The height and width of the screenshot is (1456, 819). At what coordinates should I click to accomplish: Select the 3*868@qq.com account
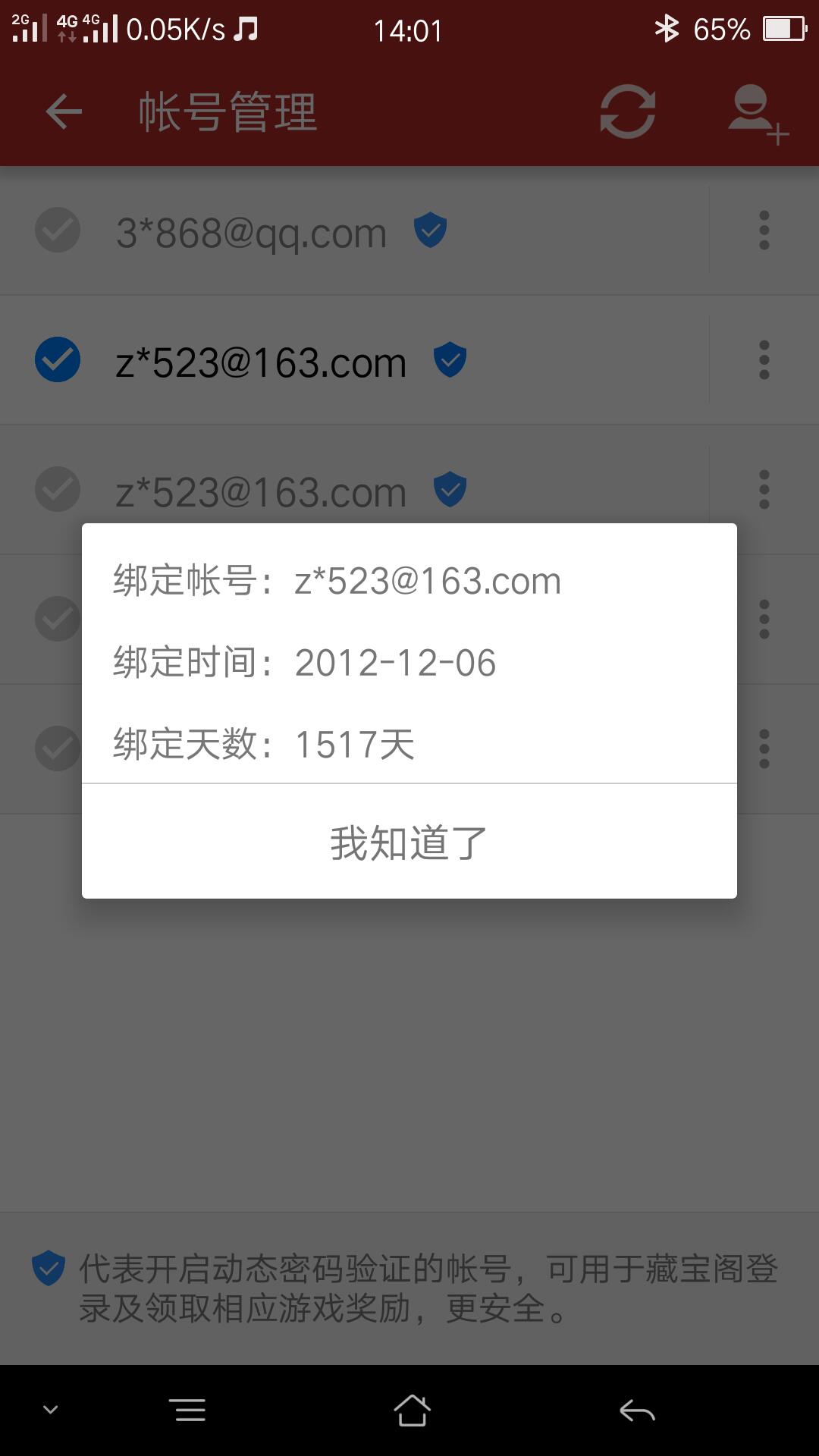click(x=58, y=231)
